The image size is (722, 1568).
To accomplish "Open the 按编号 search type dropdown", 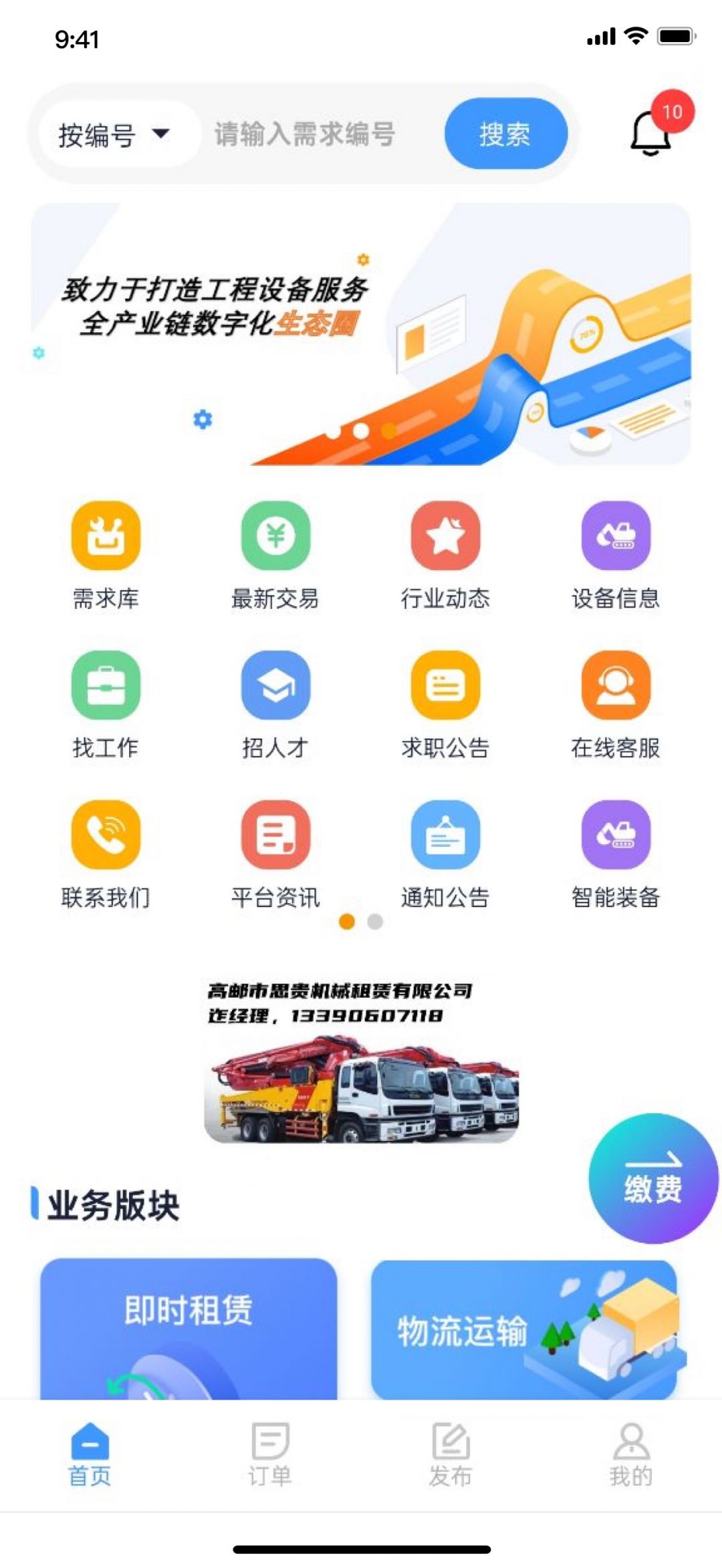I will [x=115, y=134].
